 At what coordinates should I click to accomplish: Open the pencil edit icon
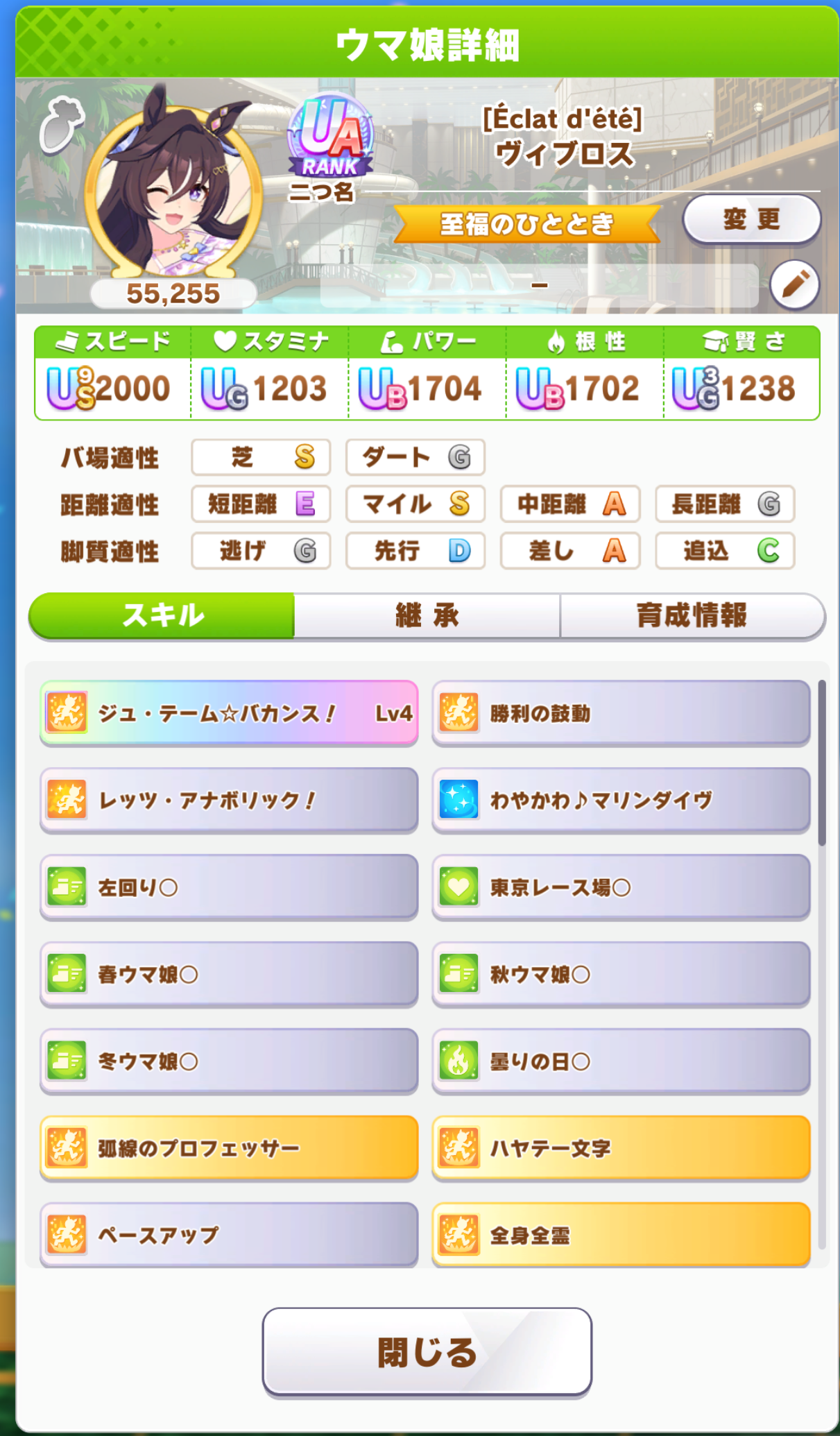(x=795, y=285)
